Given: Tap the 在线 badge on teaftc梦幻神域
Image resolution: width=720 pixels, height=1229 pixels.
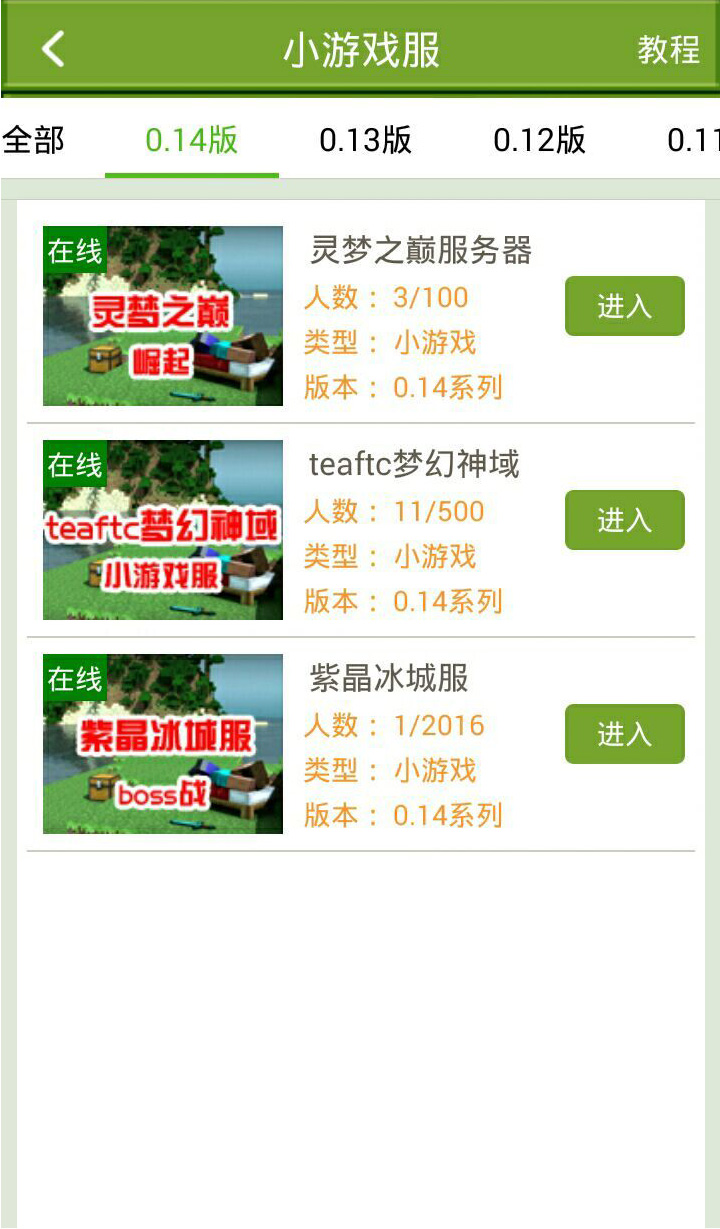Looking at the screenshot, I should (x=74, y=466).
